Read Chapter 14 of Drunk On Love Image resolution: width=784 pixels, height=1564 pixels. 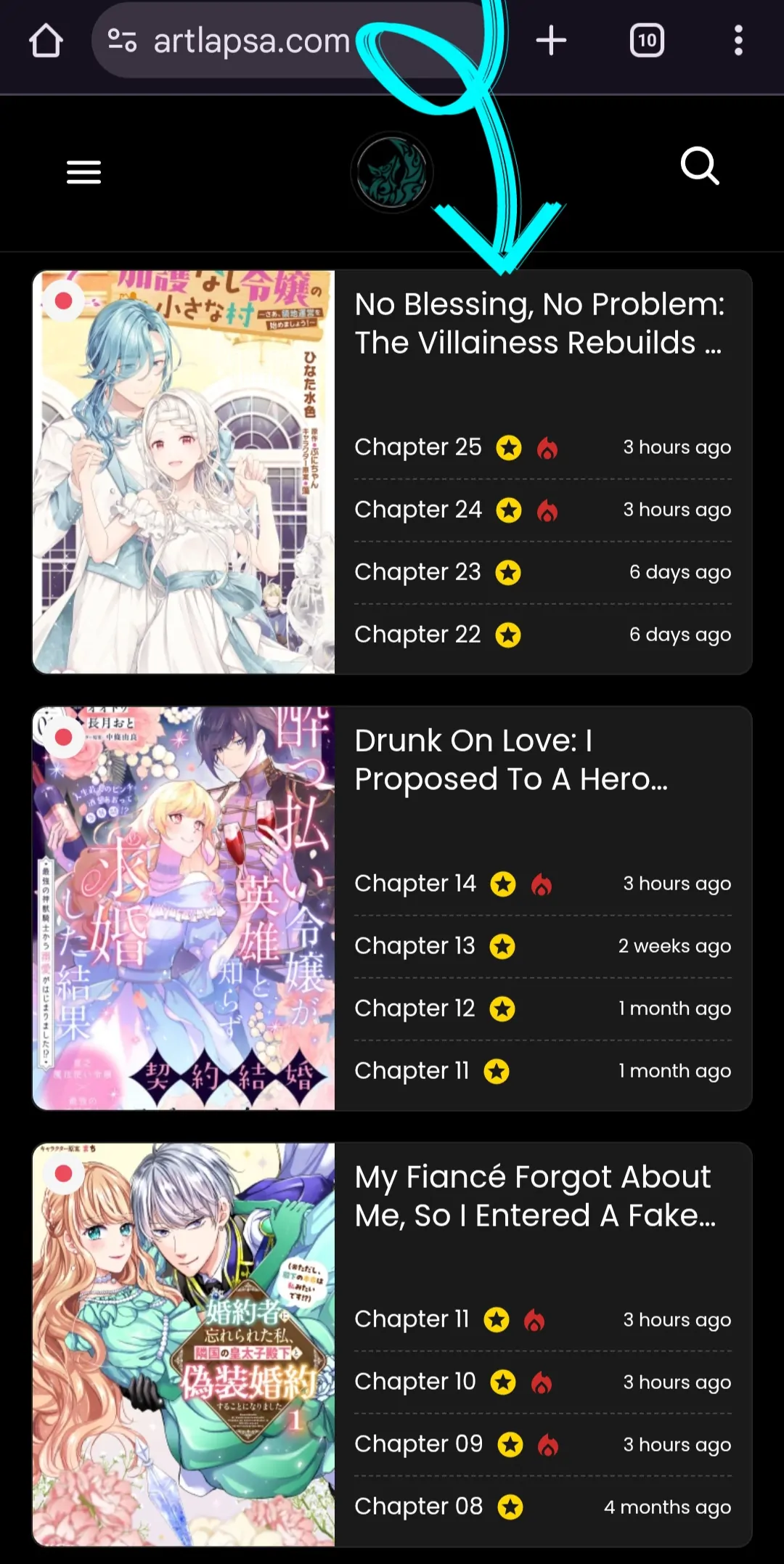pyautogui.click(x=415, y=884)
